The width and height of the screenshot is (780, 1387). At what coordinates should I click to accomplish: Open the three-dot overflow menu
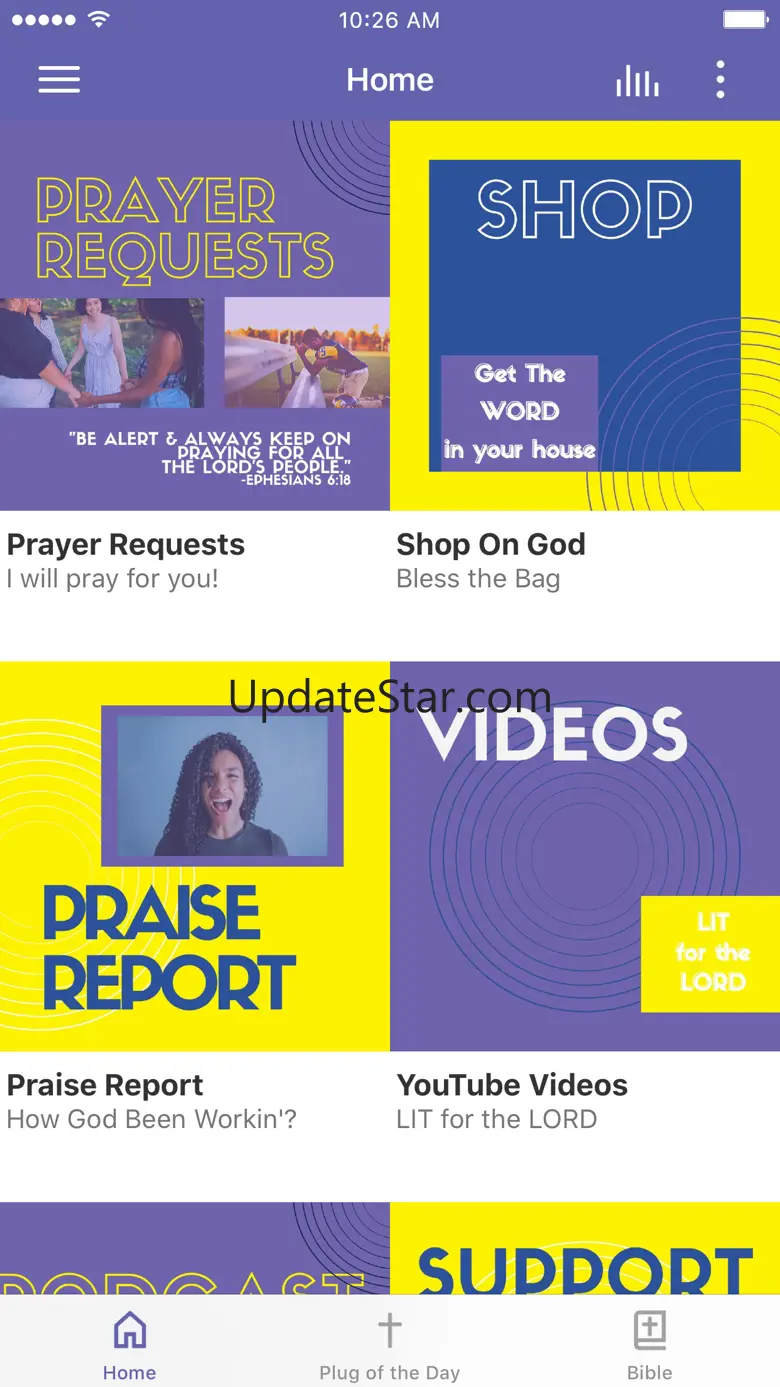tap(720, 80)
